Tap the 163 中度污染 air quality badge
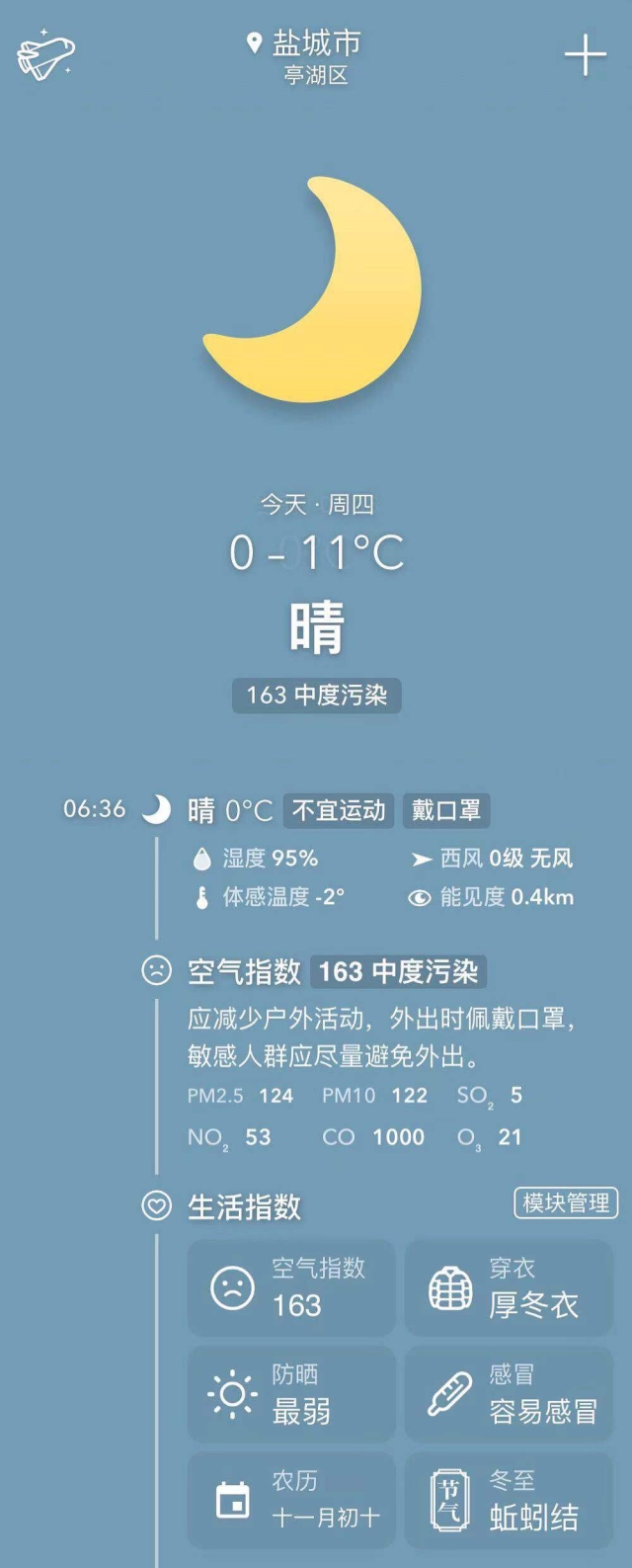This screenshot has height=1568, width=632. click(317, 696)
